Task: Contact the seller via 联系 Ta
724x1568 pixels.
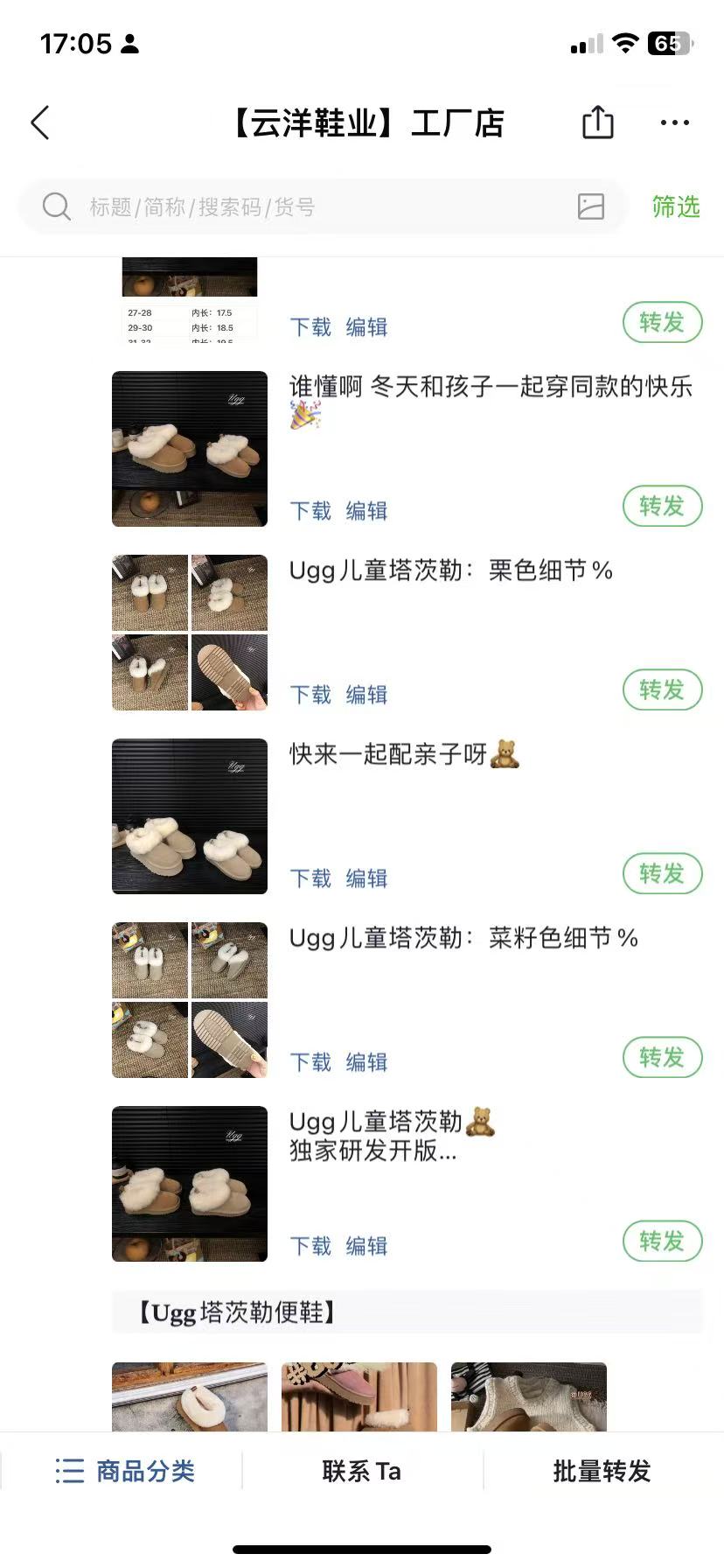Action: 361,1471
